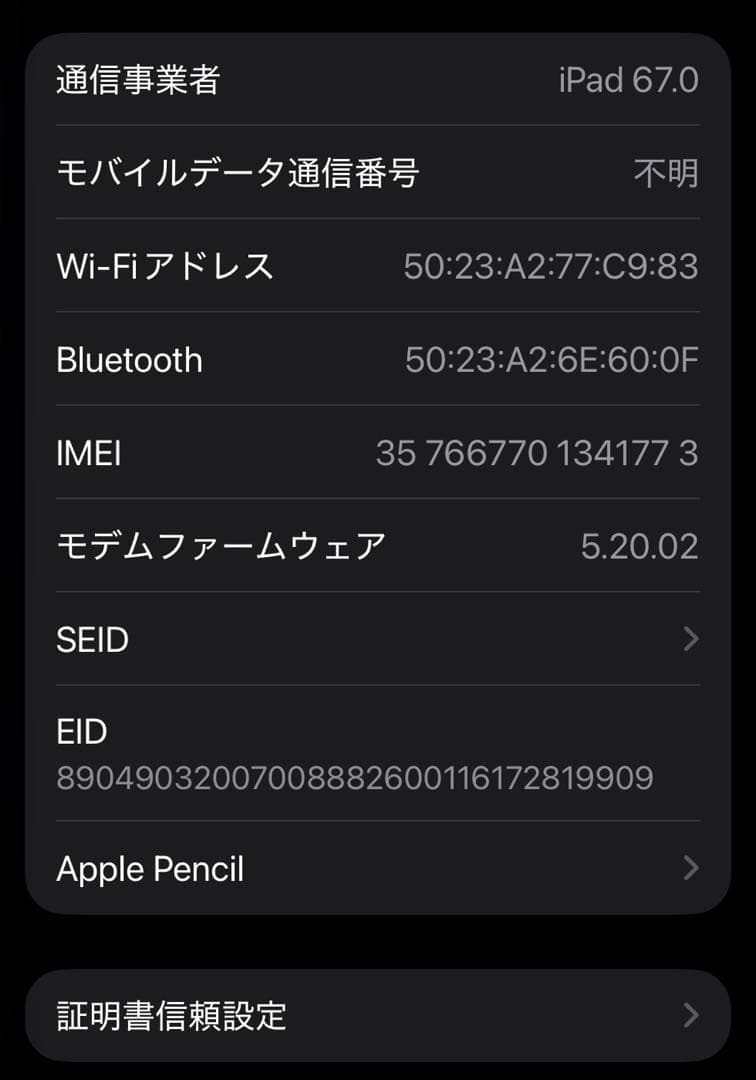Tap the iPad 67.0 carrier version value
The width and height of the screenshot is (756, 1080).
point(628,80)
